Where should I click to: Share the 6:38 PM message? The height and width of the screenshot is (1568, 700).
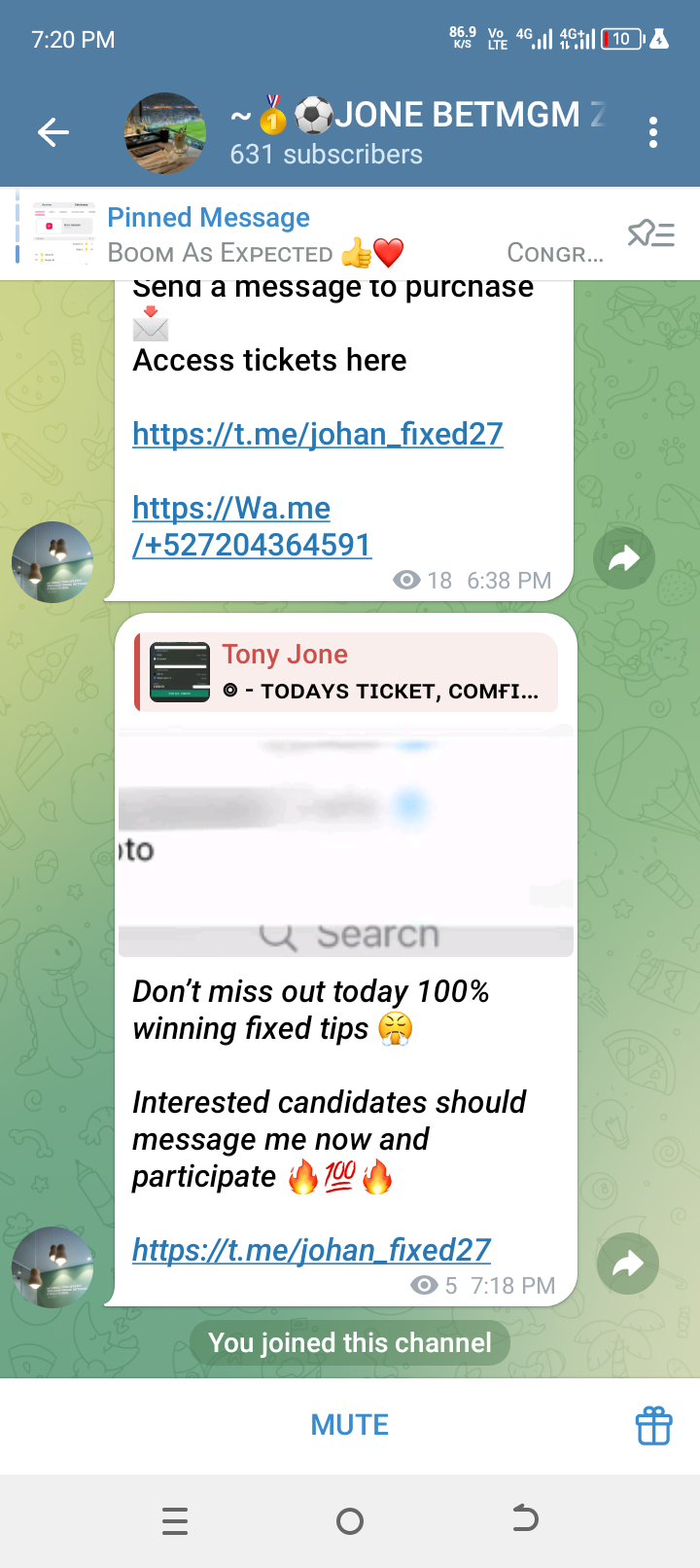624,558
